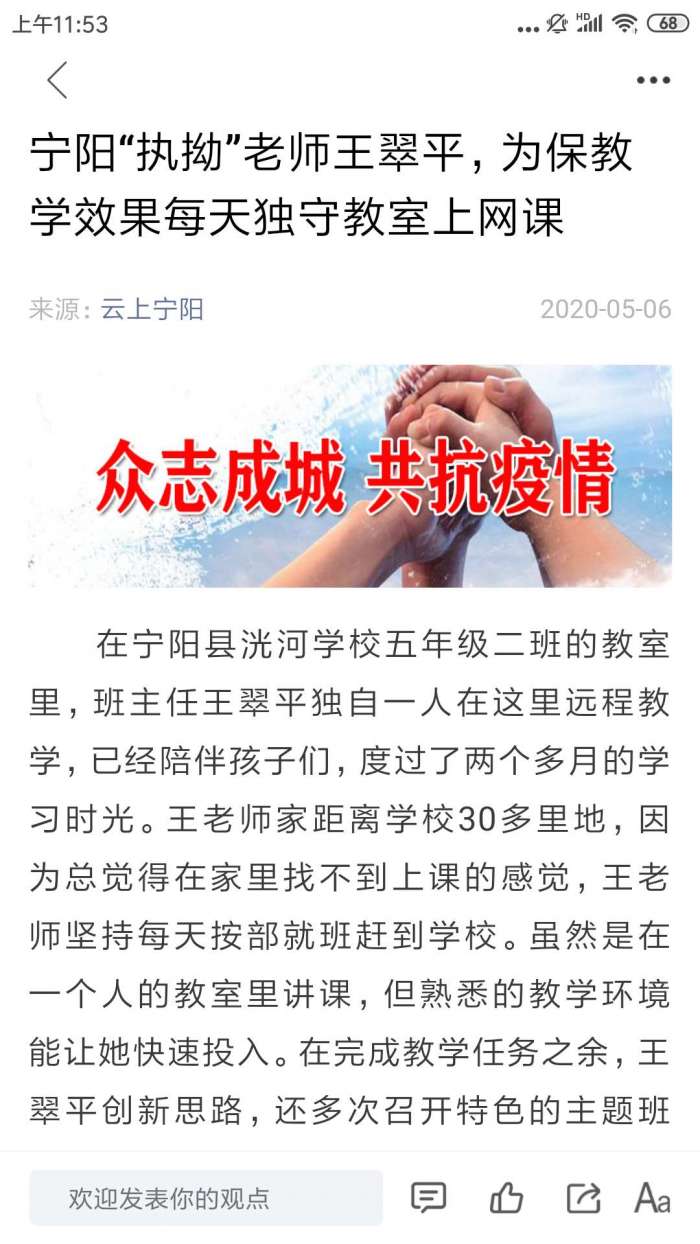The width and height of the screenshot is (700, 1244).
Task: View the article comments
Action: 429,1197
